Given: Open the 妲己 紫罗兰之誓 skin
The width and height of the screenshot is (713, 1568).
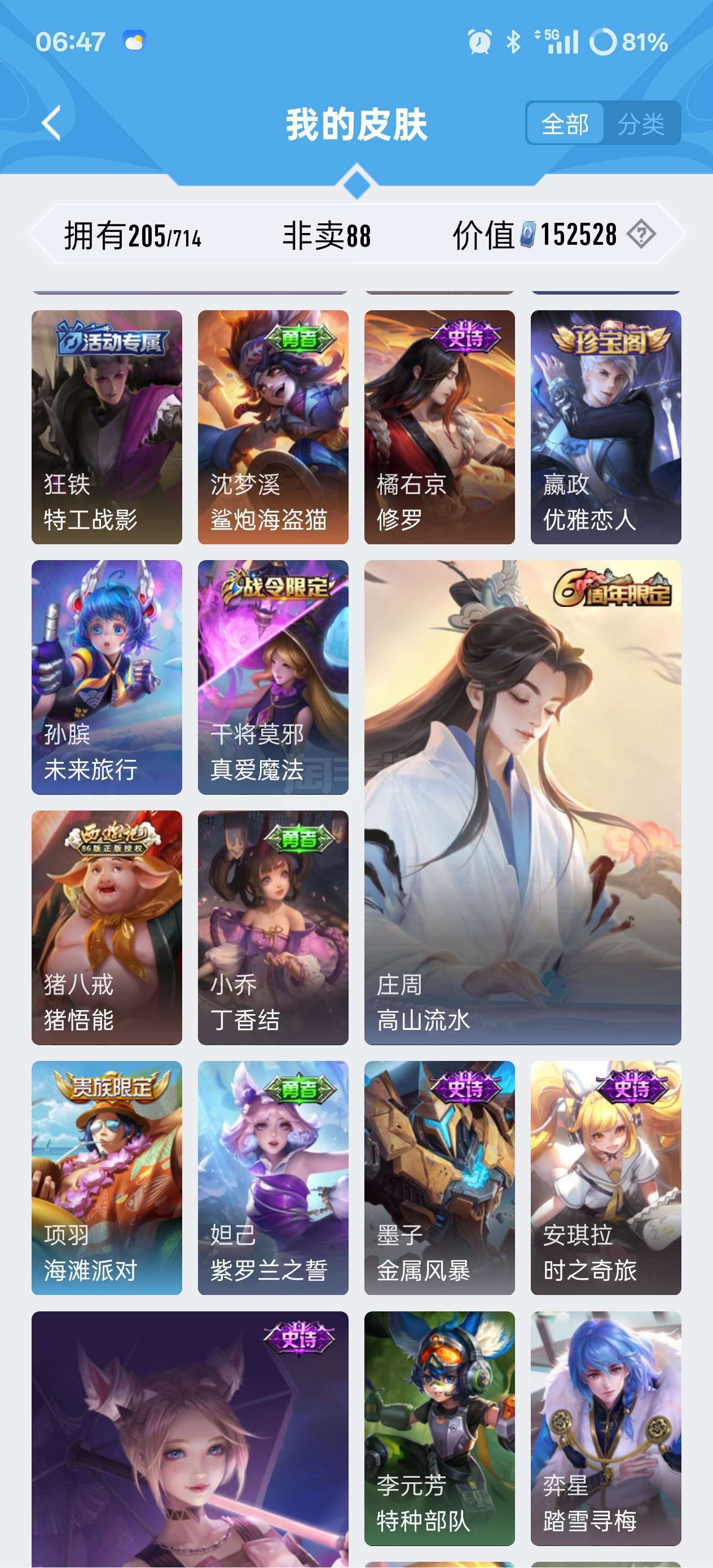Looking at the screenshot, I should (x=273, y=1178).
